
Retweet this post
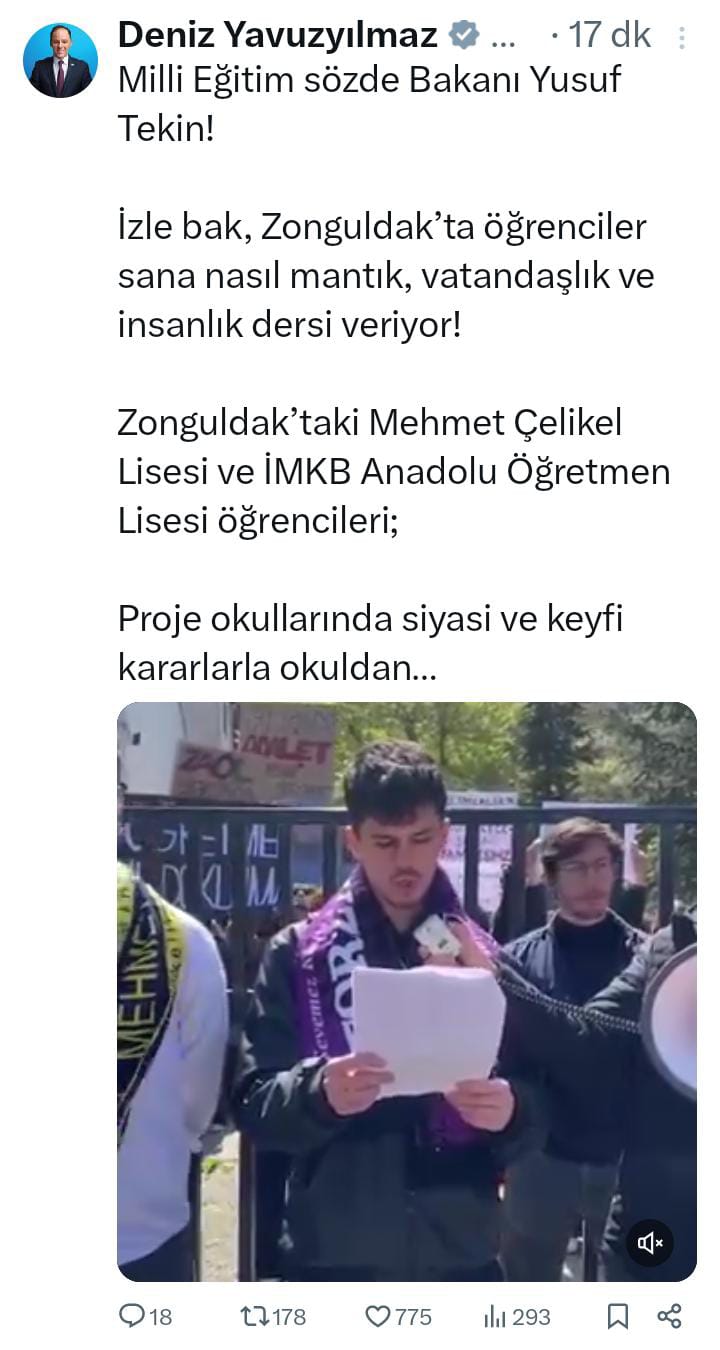coord(255,1317)
